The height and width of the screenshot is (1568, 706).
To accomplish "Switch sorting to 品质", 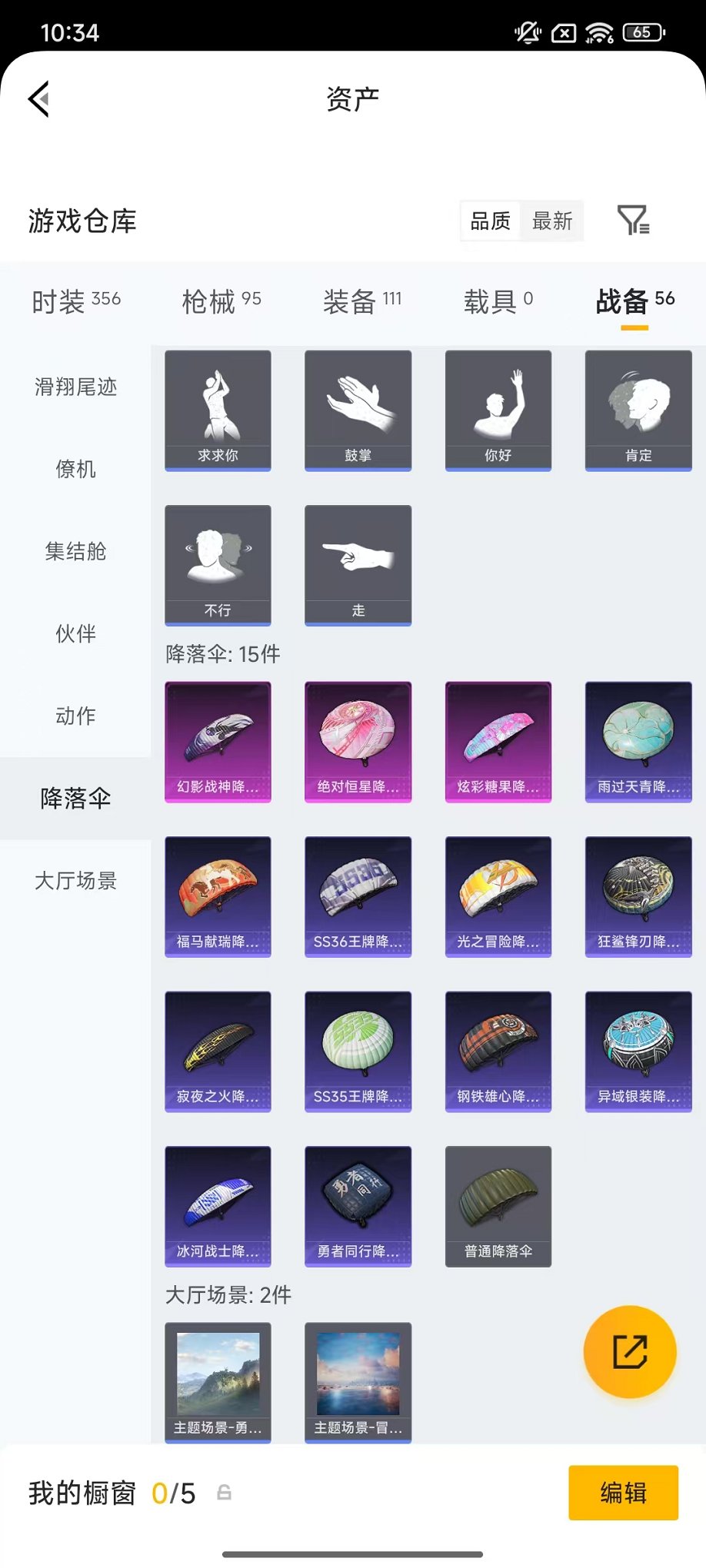I will 491,221.
